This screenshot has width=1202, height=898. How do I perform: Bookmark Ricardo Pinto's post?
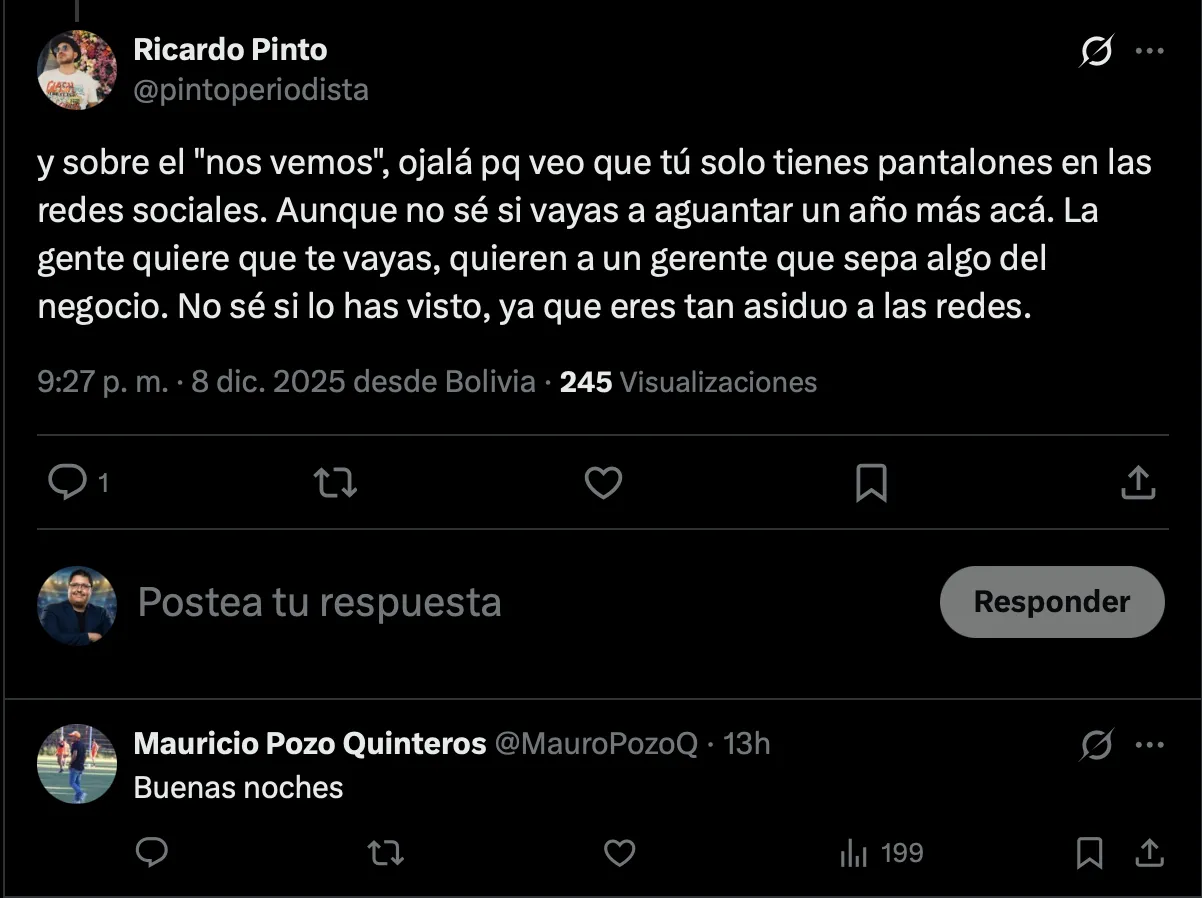[x=871, y=484]
